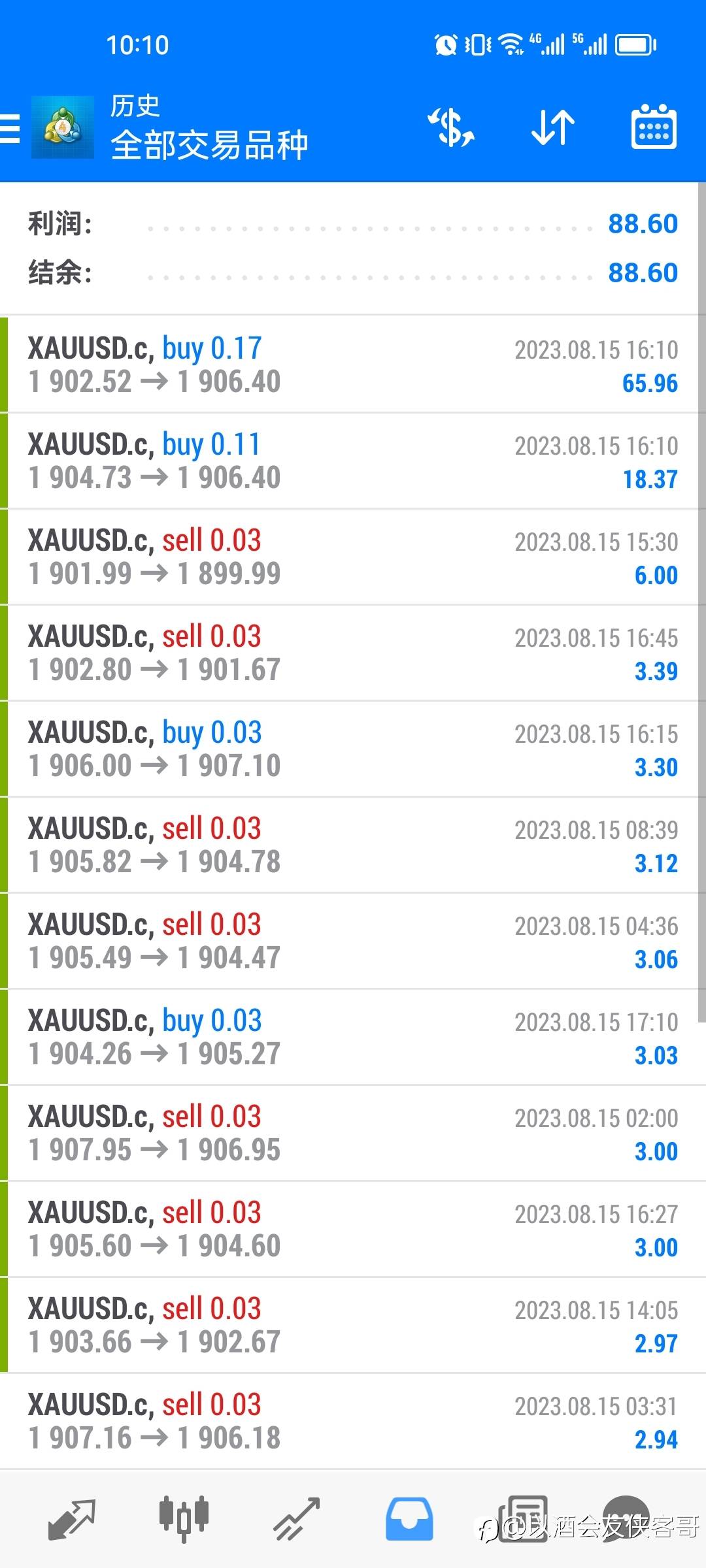Image resolution: width=706 pixels, height=1568 pixels.
Task: Open the sell trade closed at 04:36
Action: (353, 941)
